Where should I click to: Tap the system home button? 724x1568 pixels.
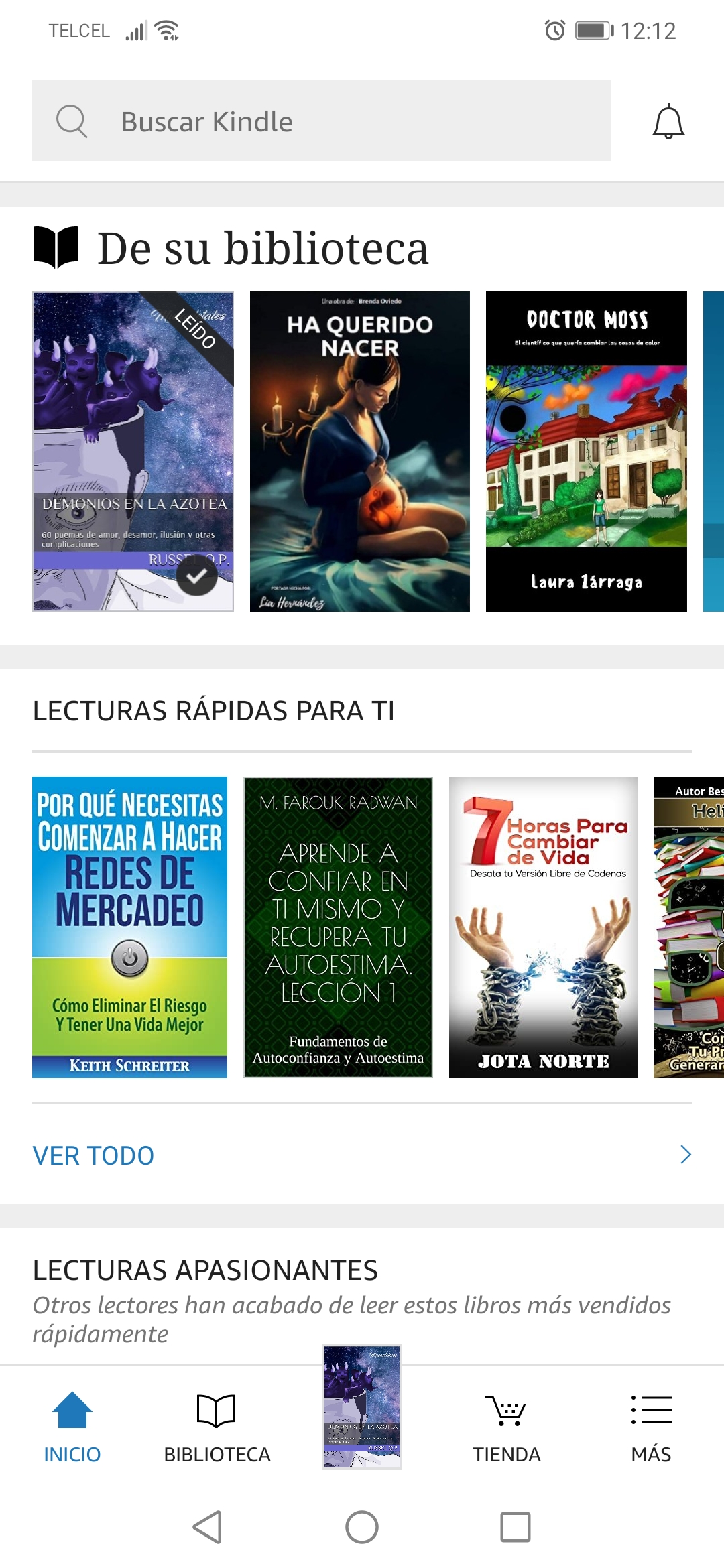362,1527
